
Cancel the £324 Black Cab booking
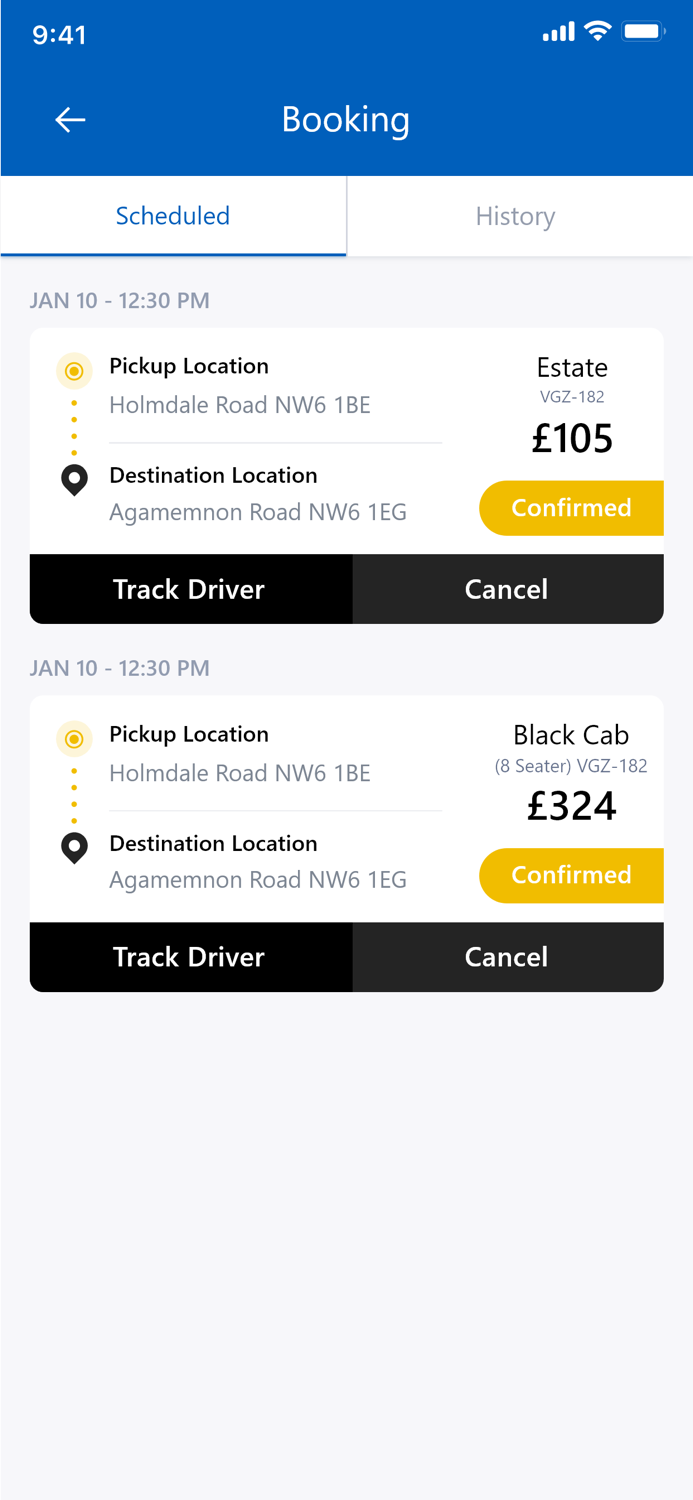pos(507,957)
